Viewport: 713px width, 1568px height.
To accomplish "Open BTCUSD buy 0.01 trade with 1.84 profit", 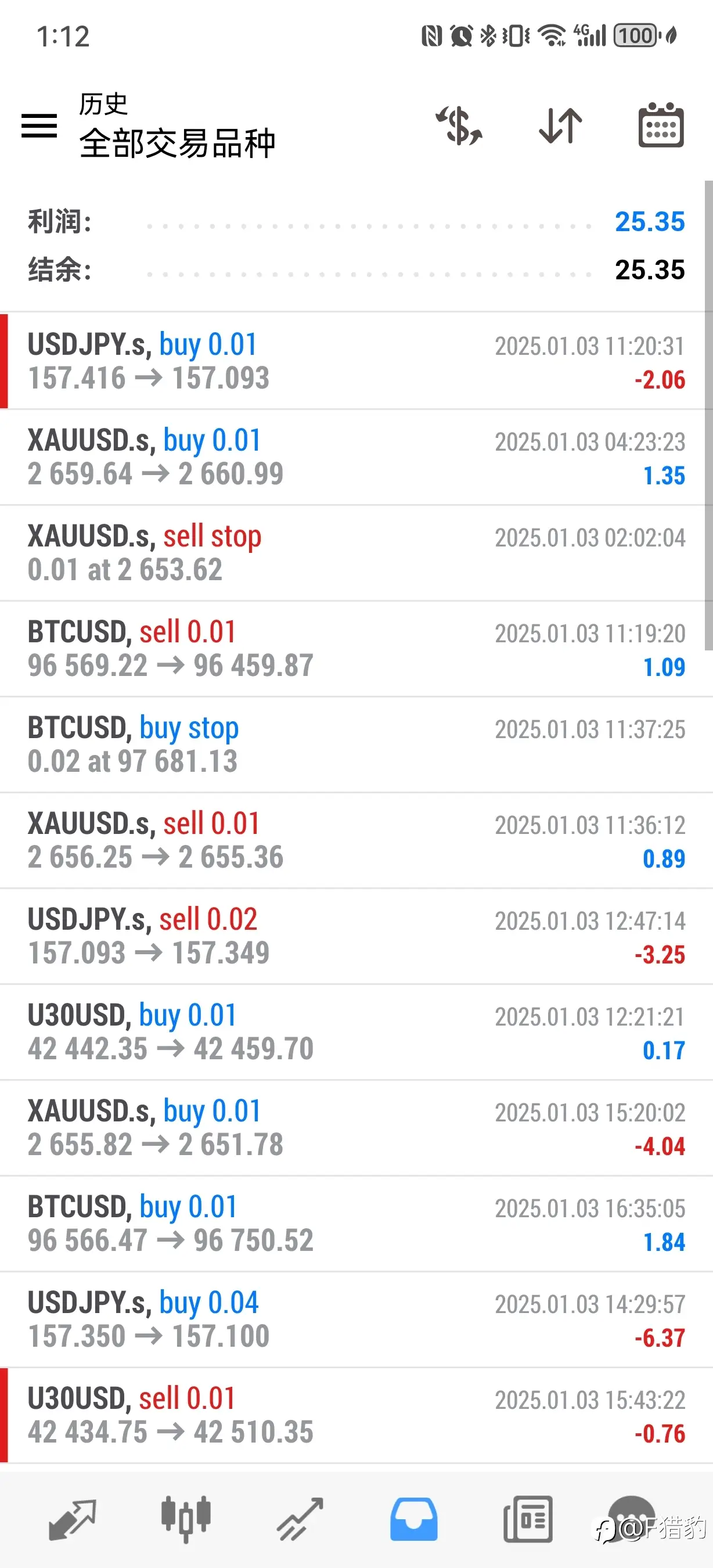I will point(356,1224).
